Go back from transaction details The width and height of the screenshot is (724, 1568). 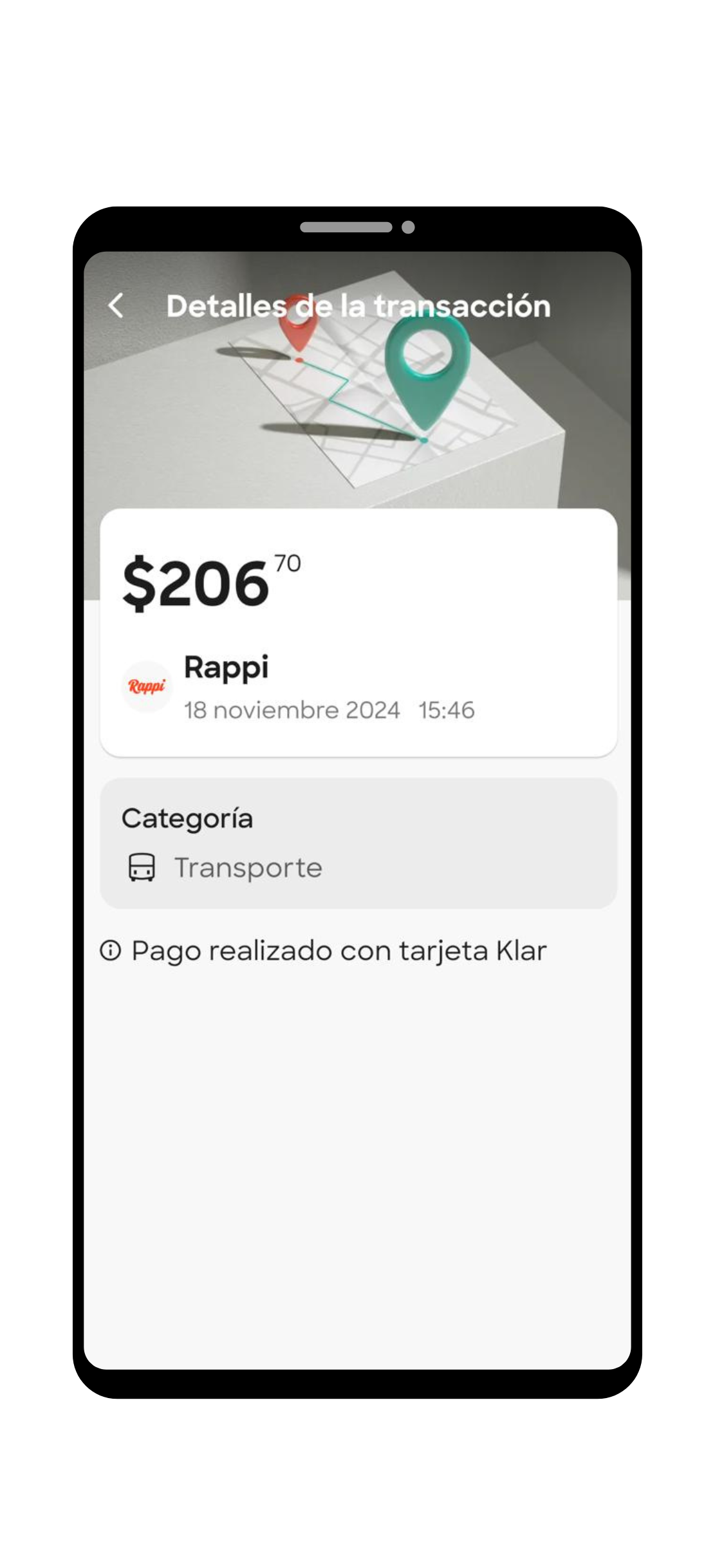click(x=116, y=306)
